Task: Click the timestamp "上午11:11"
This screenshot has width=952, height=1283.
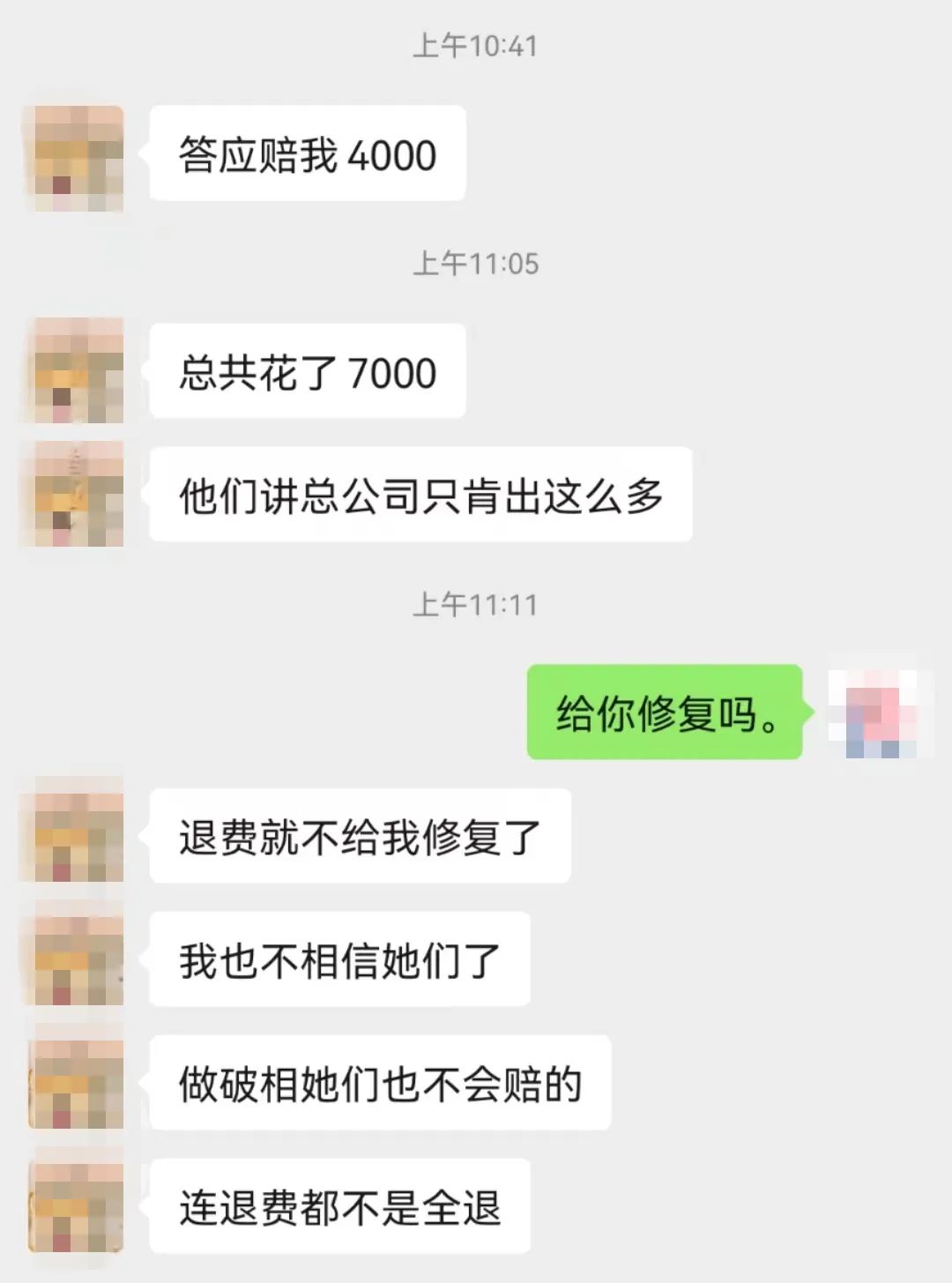Action: (x=476, y=604)
